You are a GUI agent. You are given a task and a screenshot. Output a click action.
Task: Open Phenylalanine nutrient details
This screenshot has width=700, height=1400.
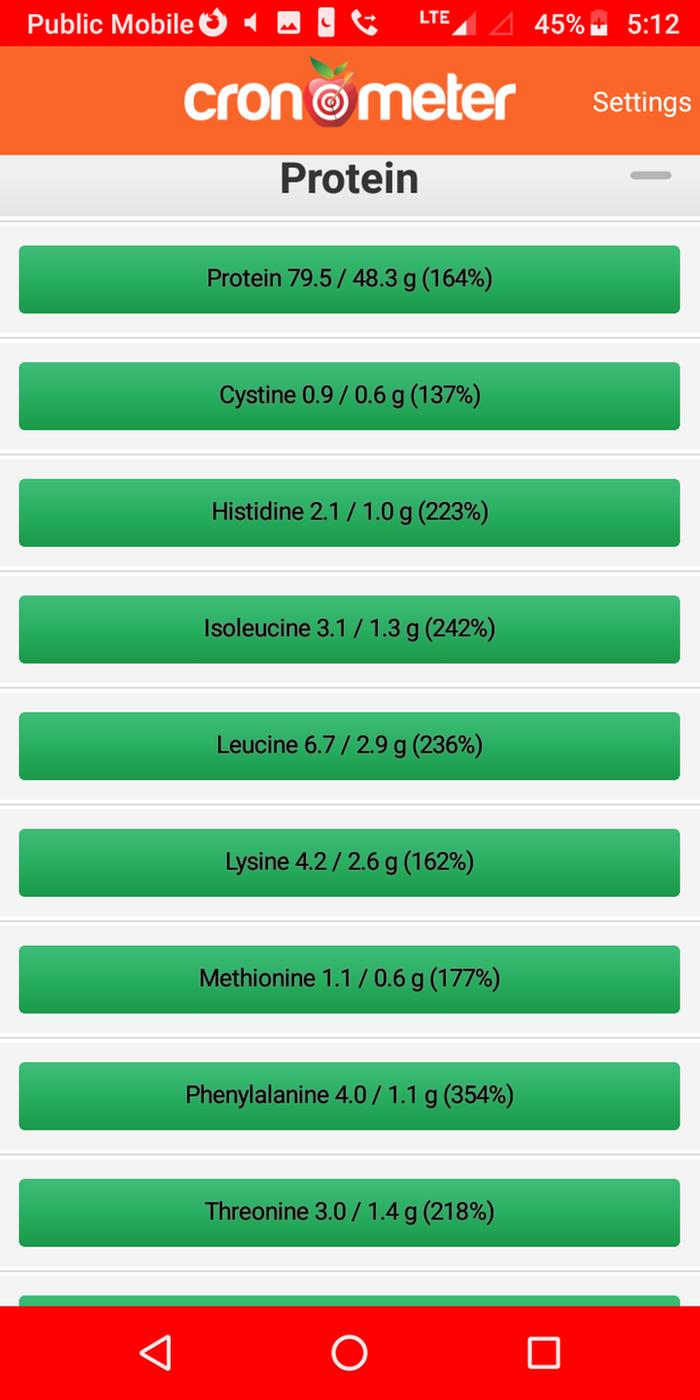click(x=349, y=1096)
